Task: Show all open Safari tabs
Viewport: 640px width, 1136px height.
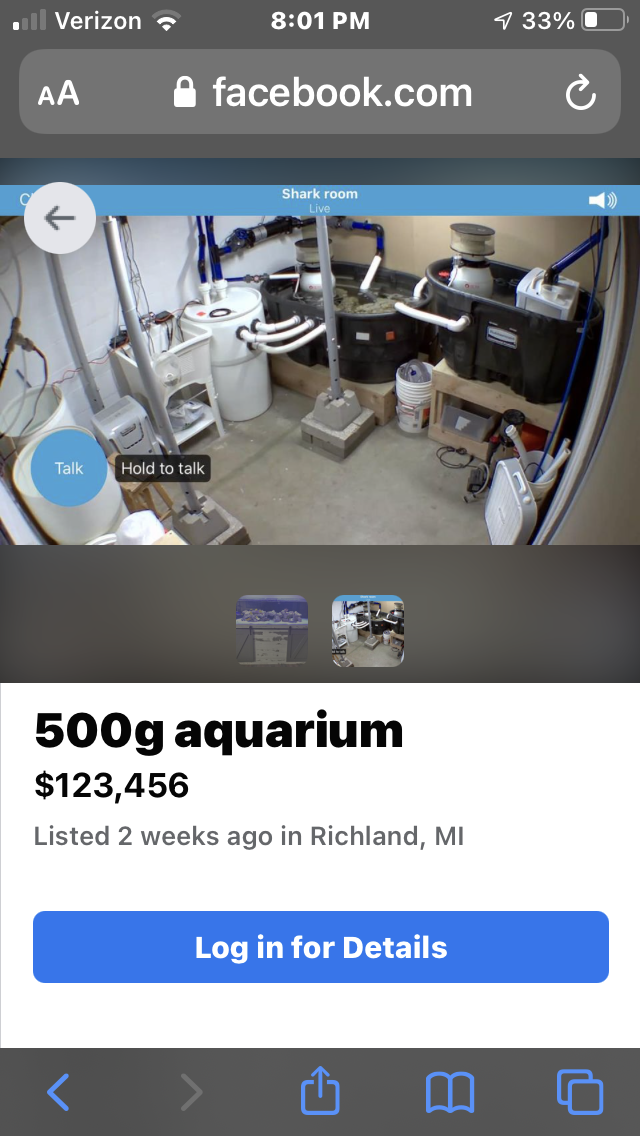Action: tap(579, 1092)
